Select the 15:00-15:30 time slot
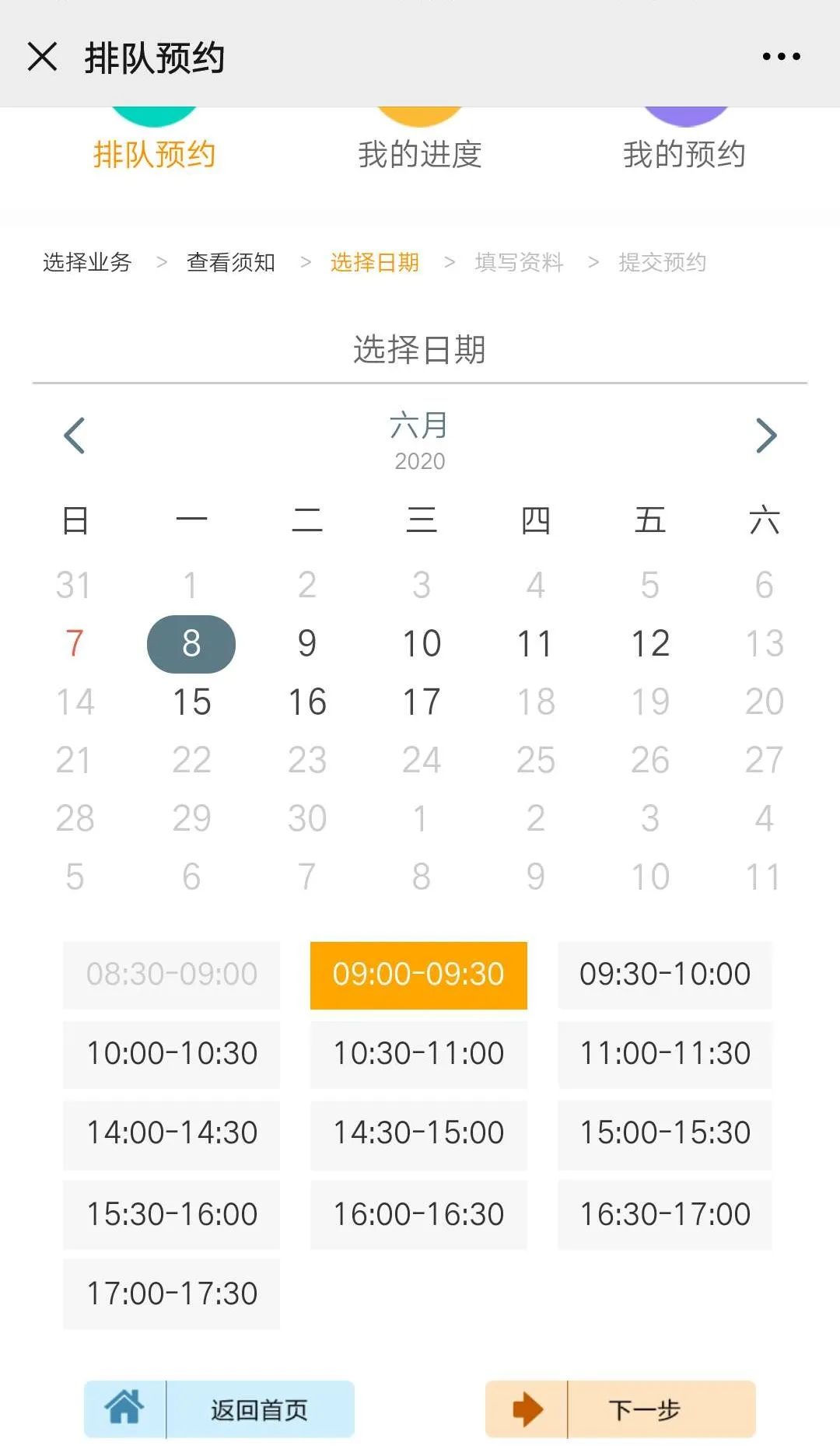The width and height of the screenshot is (840, 1456). 665,1133
